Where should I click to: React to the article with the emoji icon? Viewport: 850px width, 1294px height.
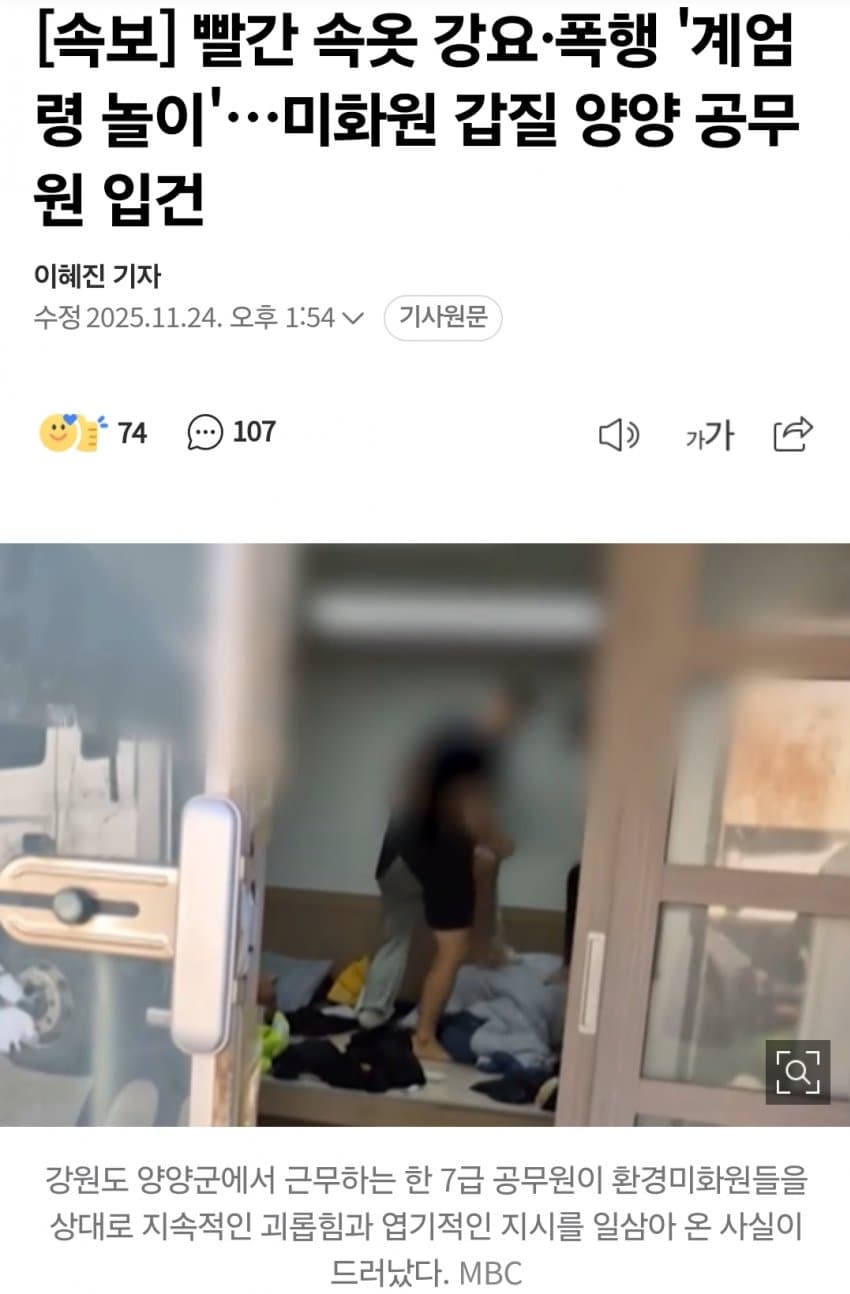pyautogui.click(x=72, y=433)
